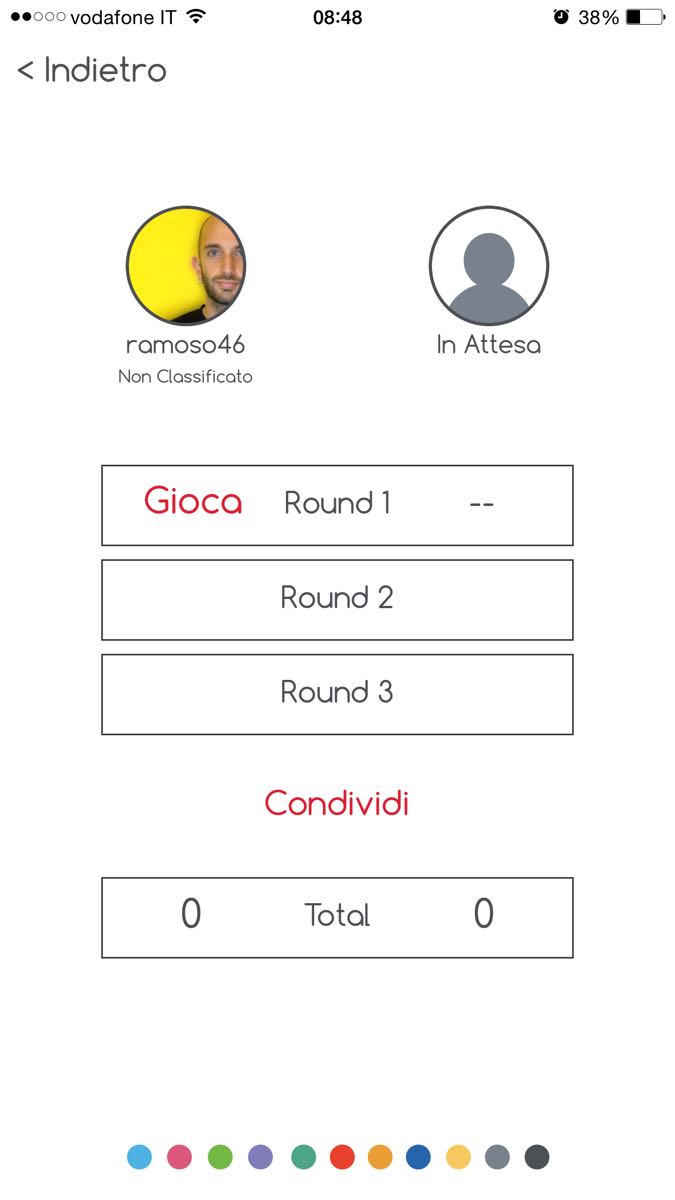Open ramoso46's profile picture
This screenshot has height=1200, width=675.
point(186,265)
